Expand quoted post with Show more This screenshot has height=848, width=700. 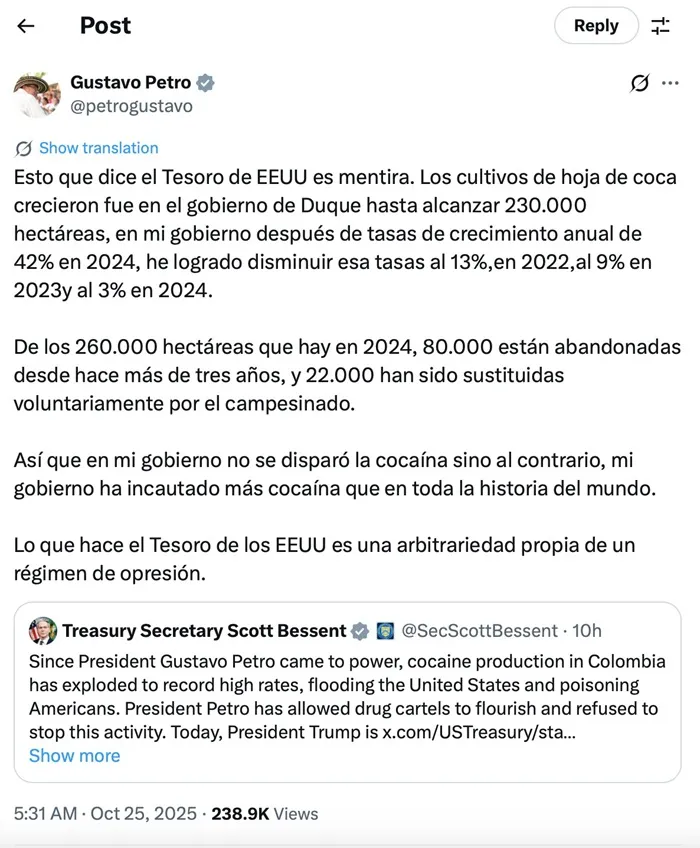coord(74,756)
